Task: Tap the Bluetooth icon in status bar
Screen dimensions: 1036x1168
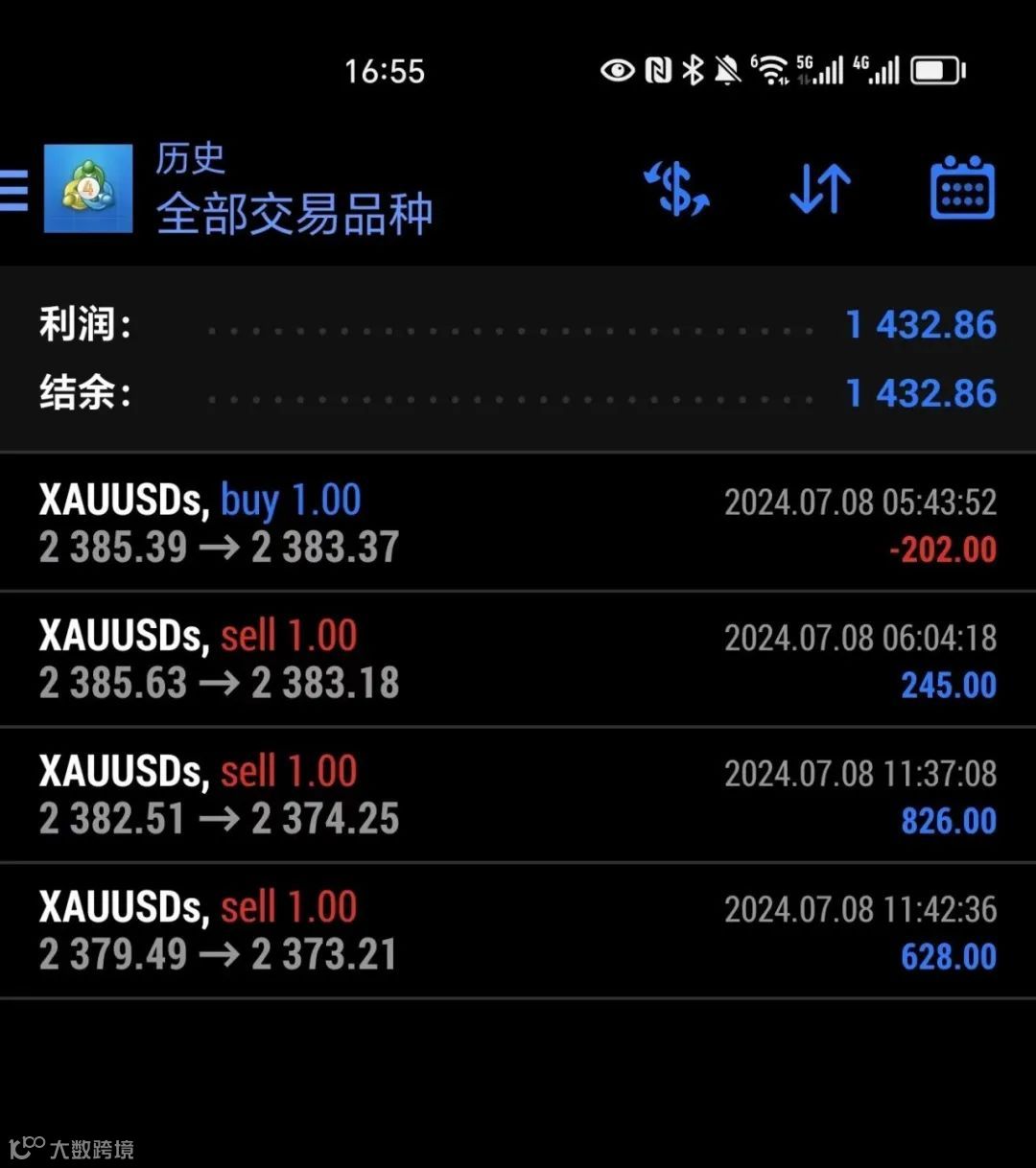Action: [x=693, y=69]
